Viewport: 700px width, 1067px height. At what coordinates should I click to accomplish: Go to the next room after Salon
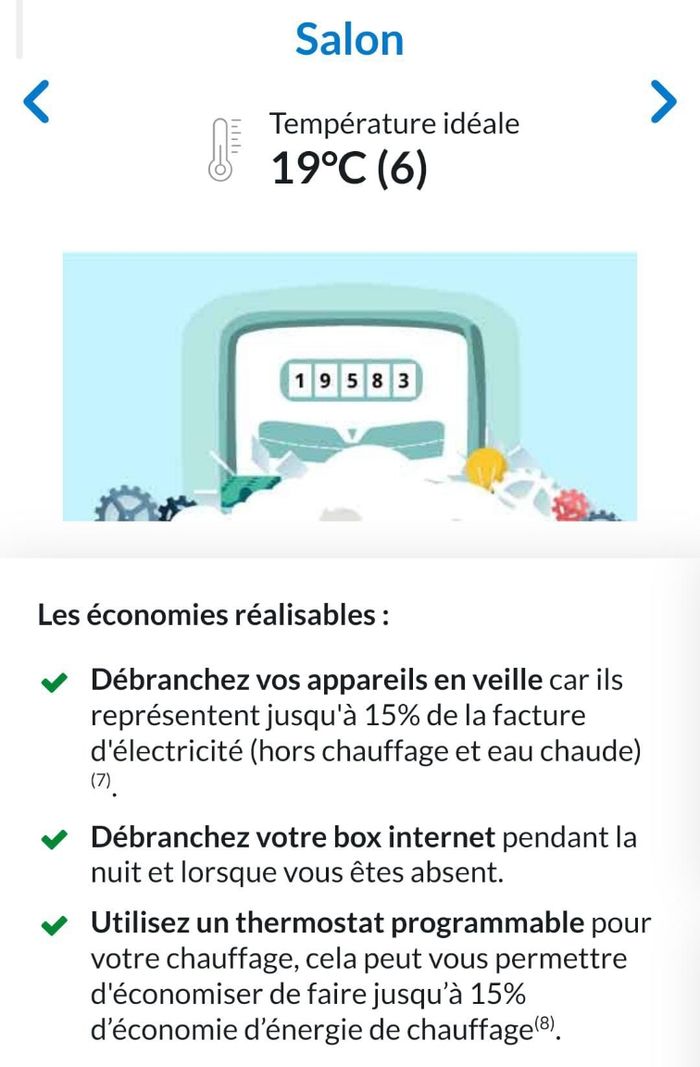pos(663,102)
